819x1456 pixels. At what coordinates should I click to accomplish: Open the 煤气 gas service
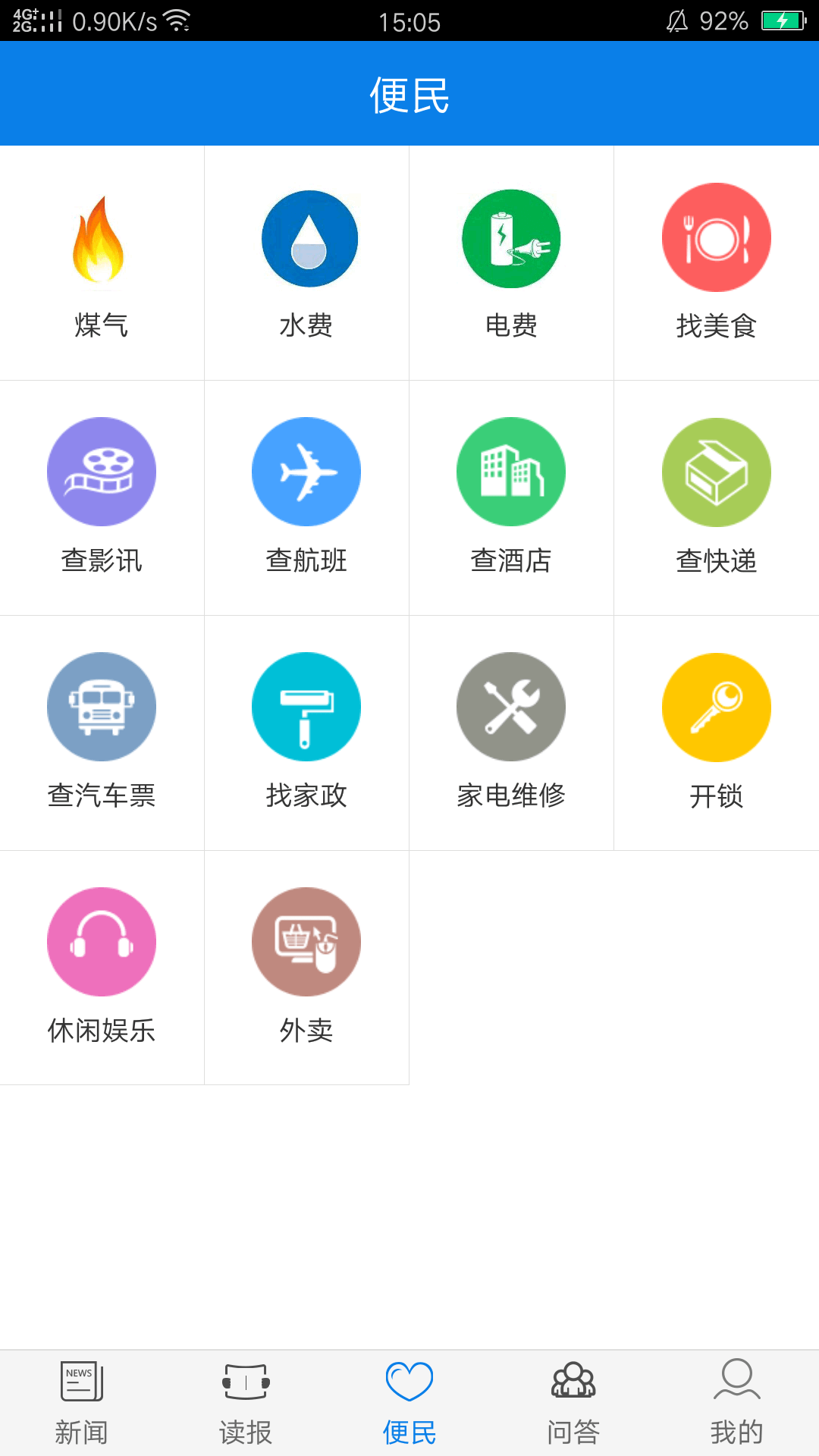click(x=101, y=263)
